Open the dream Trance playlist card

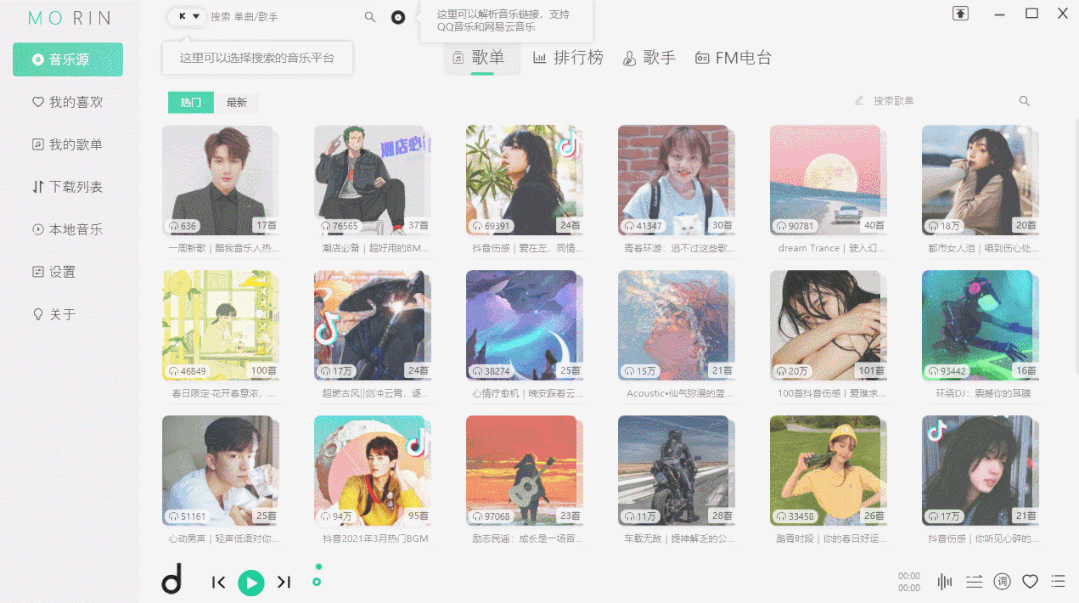click(x=826, y=181)
